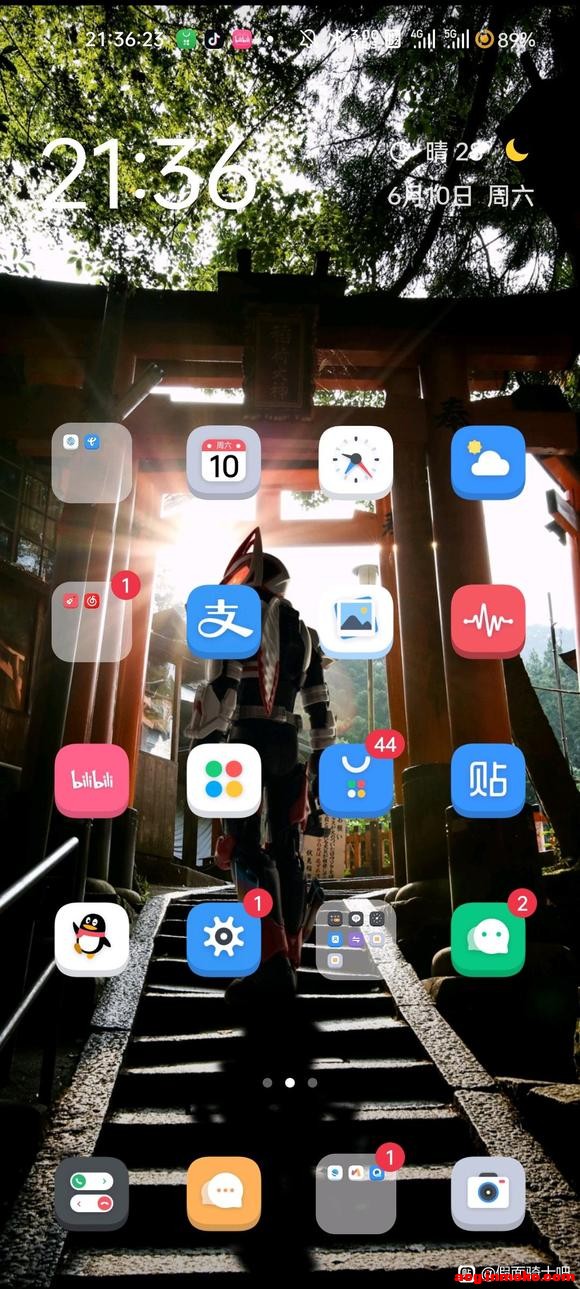Open the orange Messages app in dock
This screenshot has width=580, height=1289.
coord(224,1194)
